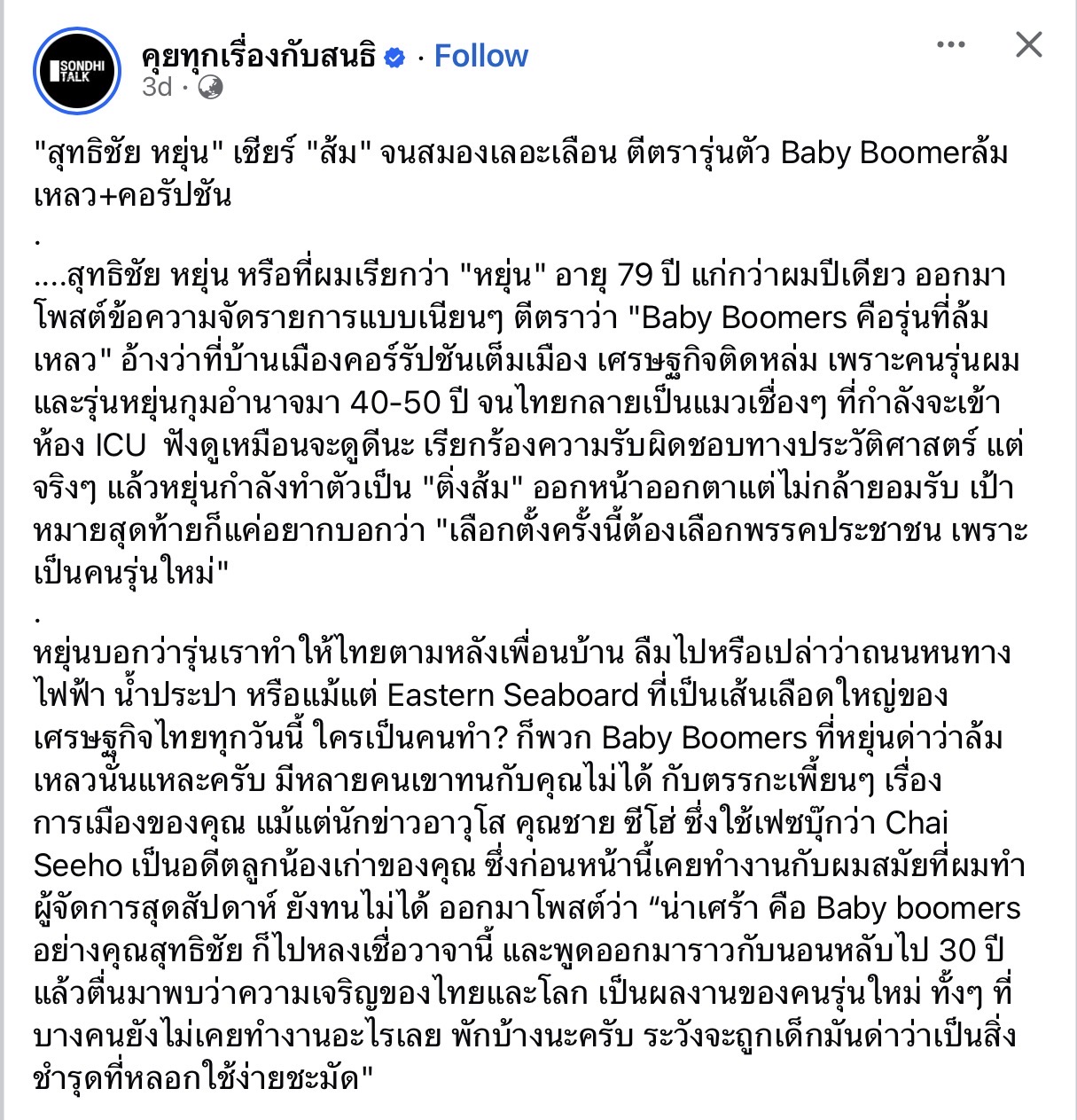Open the post's three-dot options menu
Image resolution: width=1077 pixels, height=1120 pixels.
(x=950, y=44)
